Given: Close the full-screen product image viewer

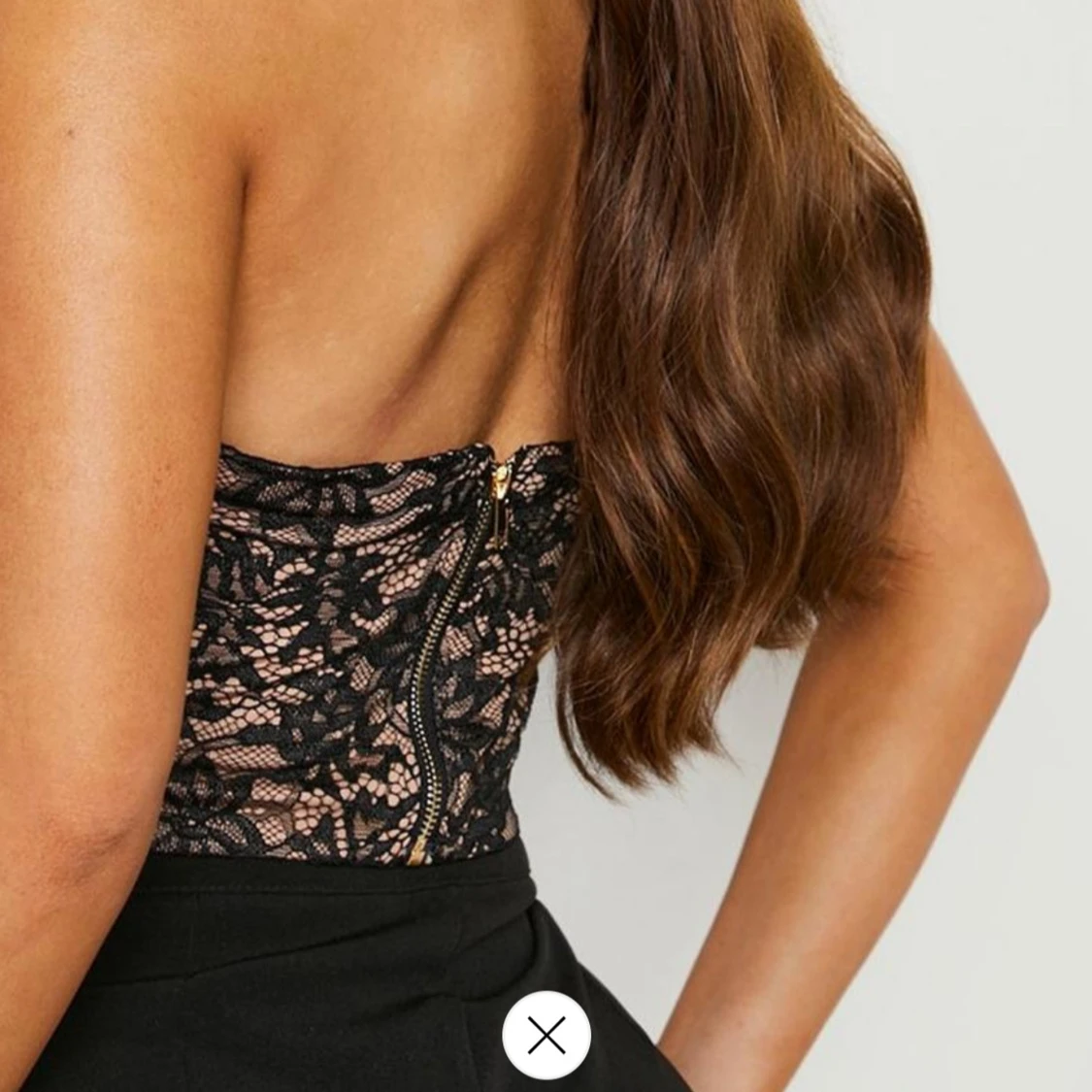Looking at the screenshot, I should 546,1035.
